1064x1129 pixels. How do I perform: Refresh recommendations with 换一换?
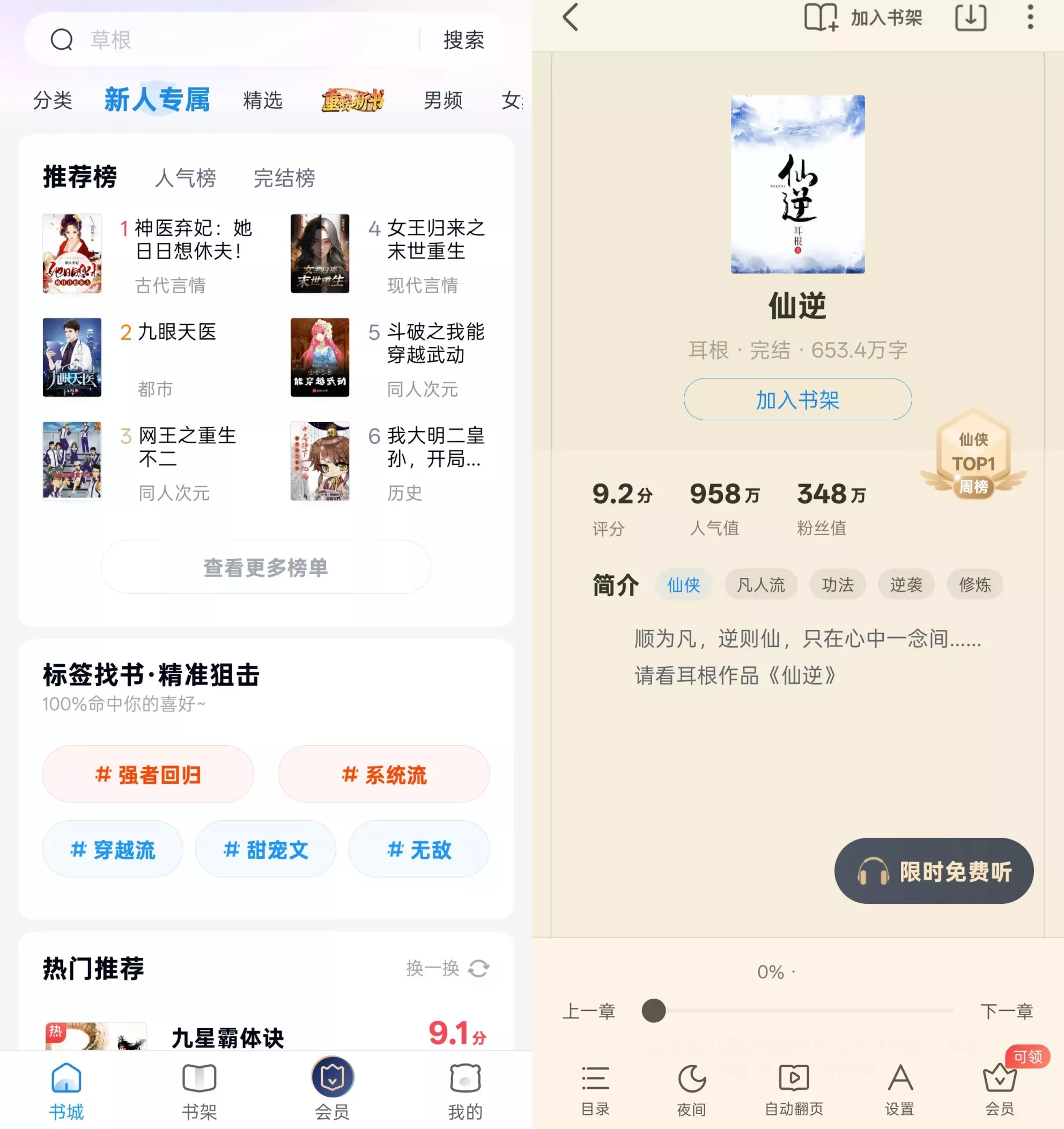[x=447, y=968]
